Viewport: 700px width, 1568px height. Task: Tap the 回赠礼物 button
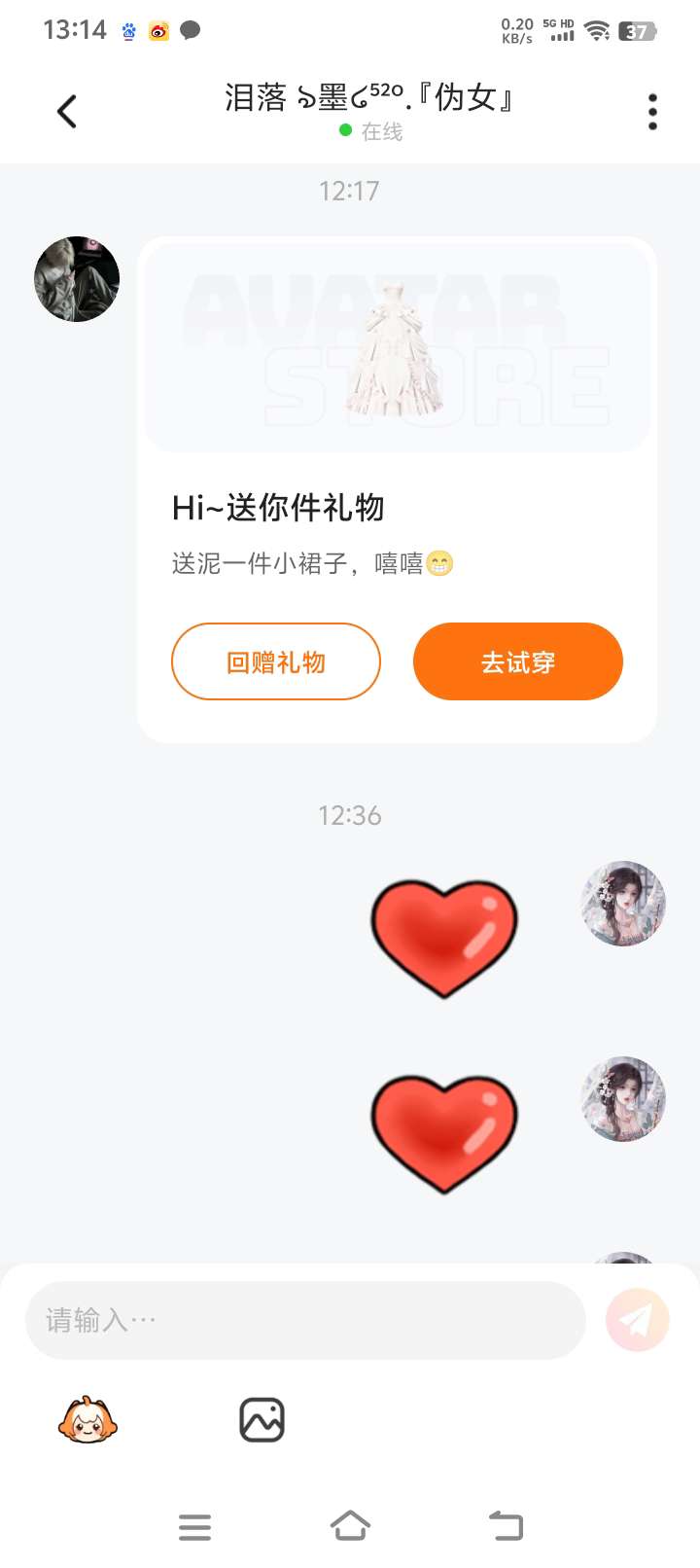tap(276, 661)
